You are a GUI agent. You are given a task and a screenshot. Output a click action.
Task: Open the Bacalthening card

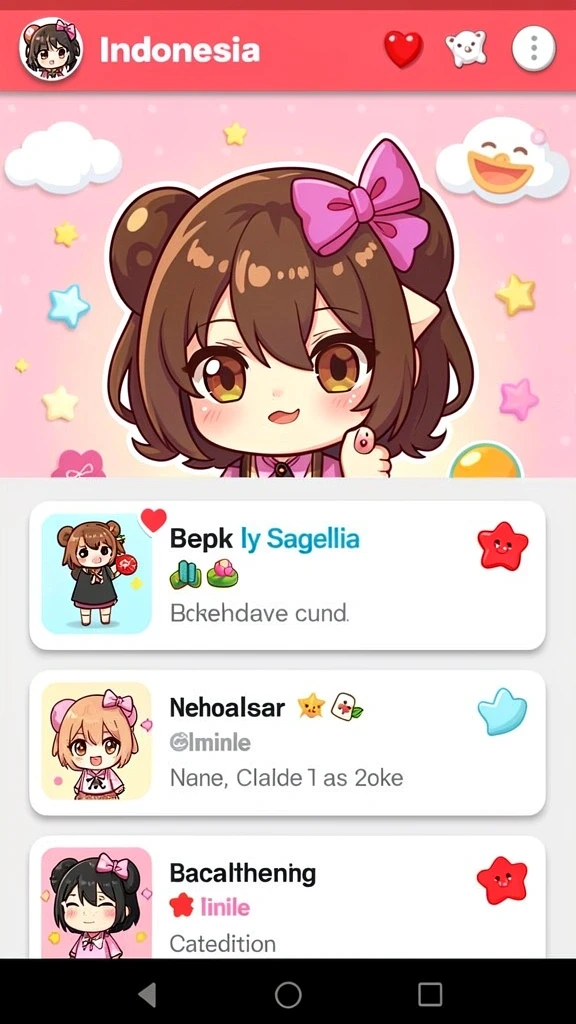click(287, 897)
